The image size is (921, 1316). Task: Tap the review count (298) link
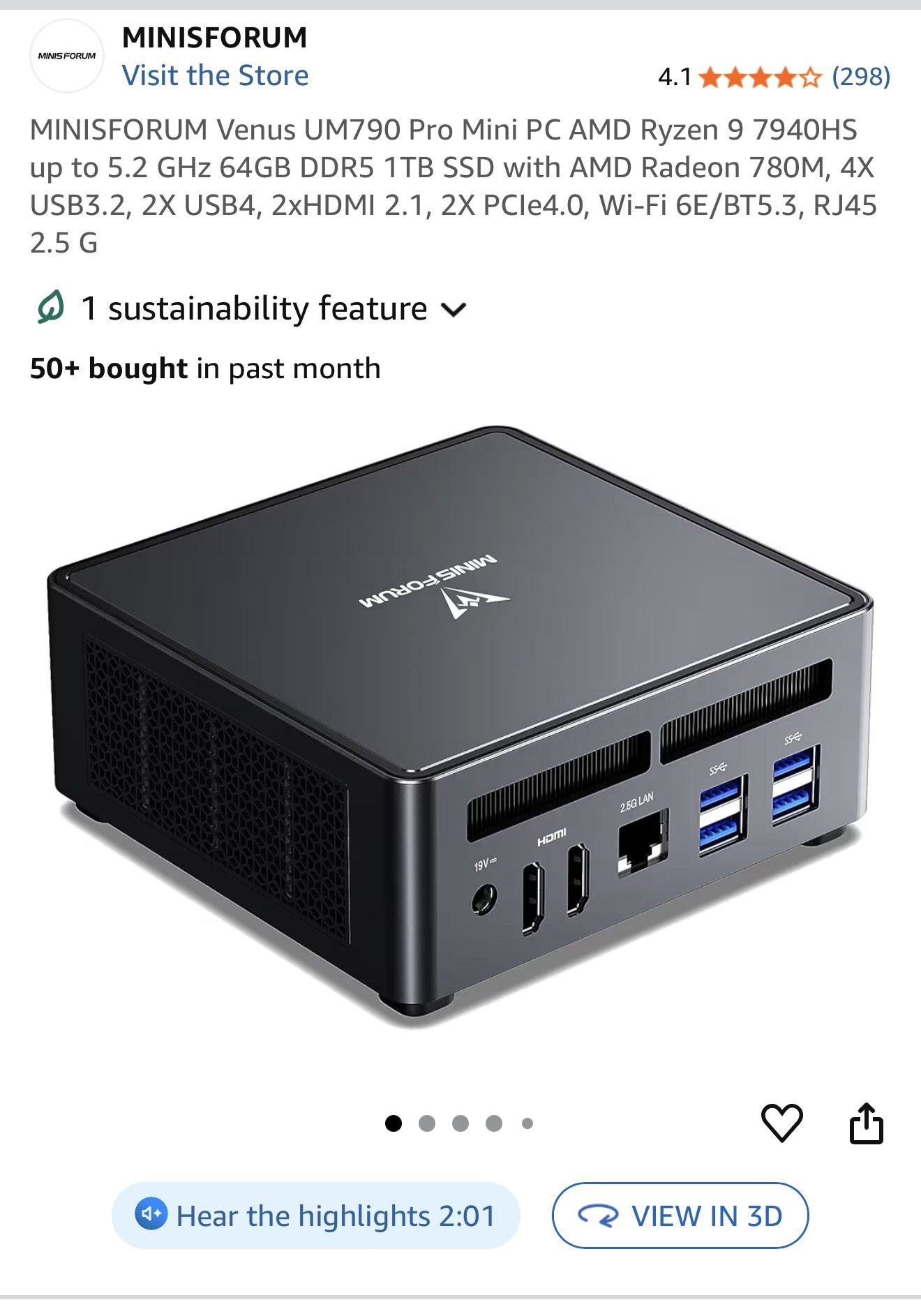[860, 75]
